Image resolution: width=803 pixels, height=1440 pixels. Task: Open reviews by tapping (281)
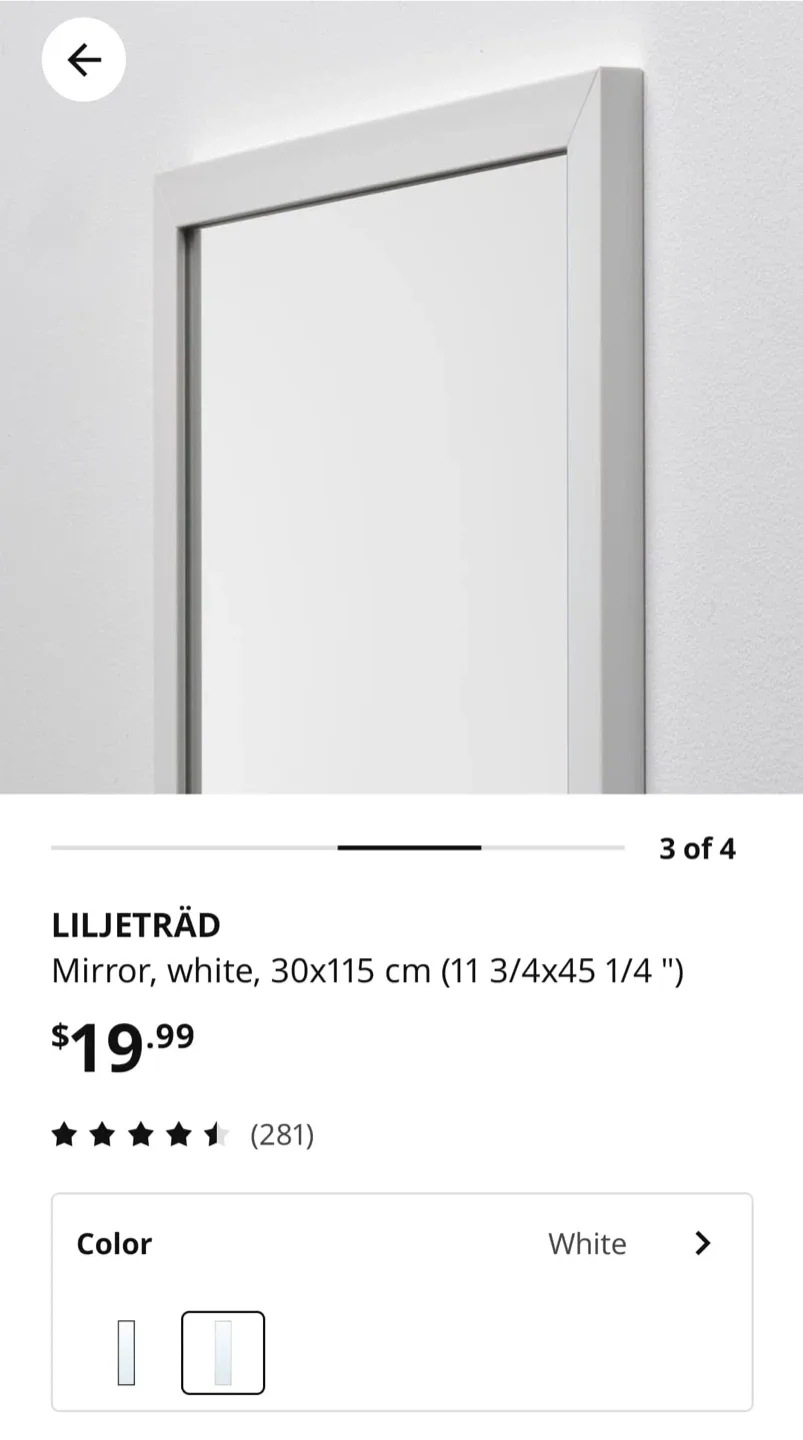(x=283, y=1134)
